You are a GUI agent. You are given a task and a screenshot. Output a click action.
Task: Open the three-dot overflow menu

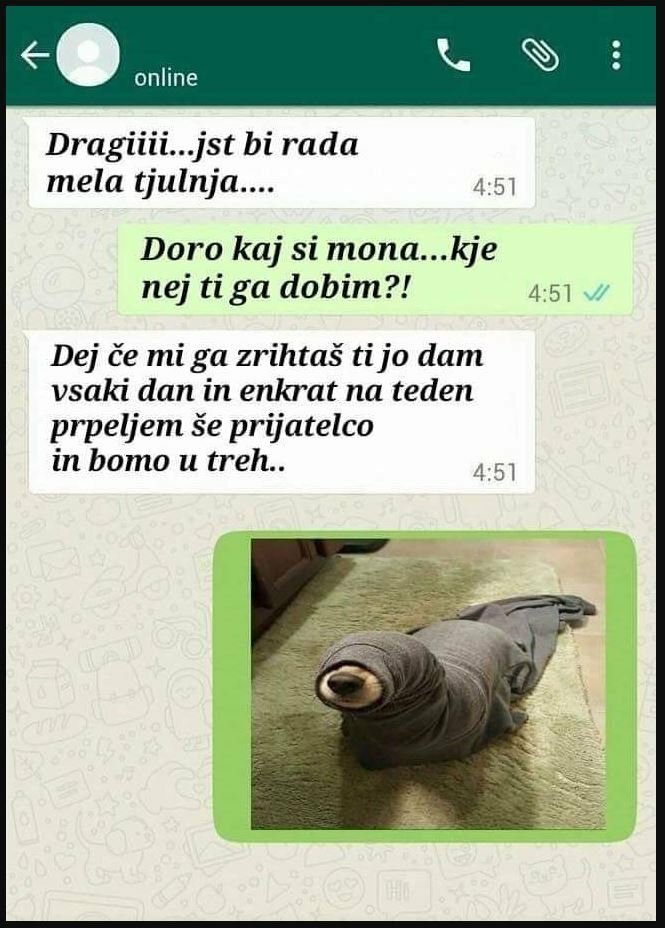[x=616, y=56]
